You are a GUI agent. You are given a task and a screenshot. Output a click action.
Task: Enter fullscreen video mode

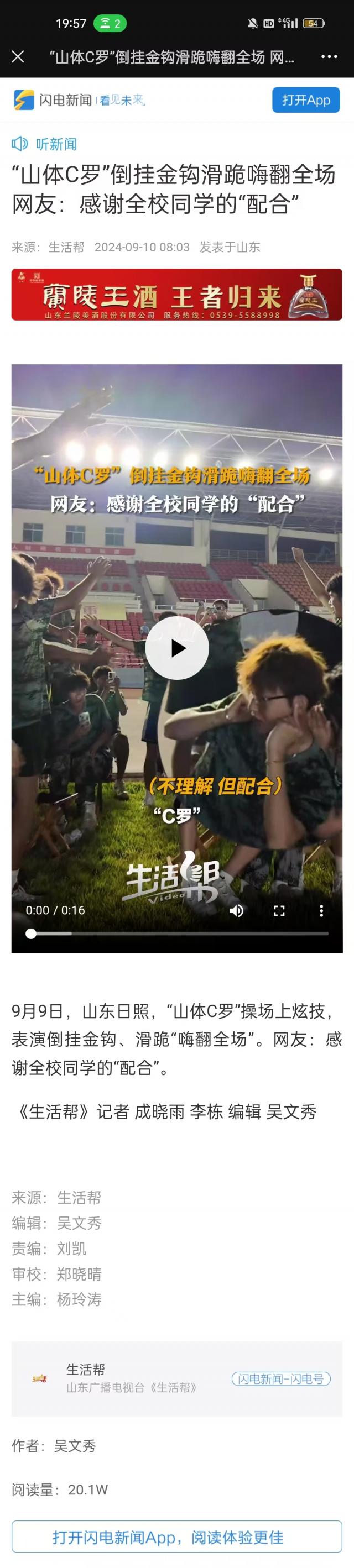pyautogui.click(x=279, y=910)
